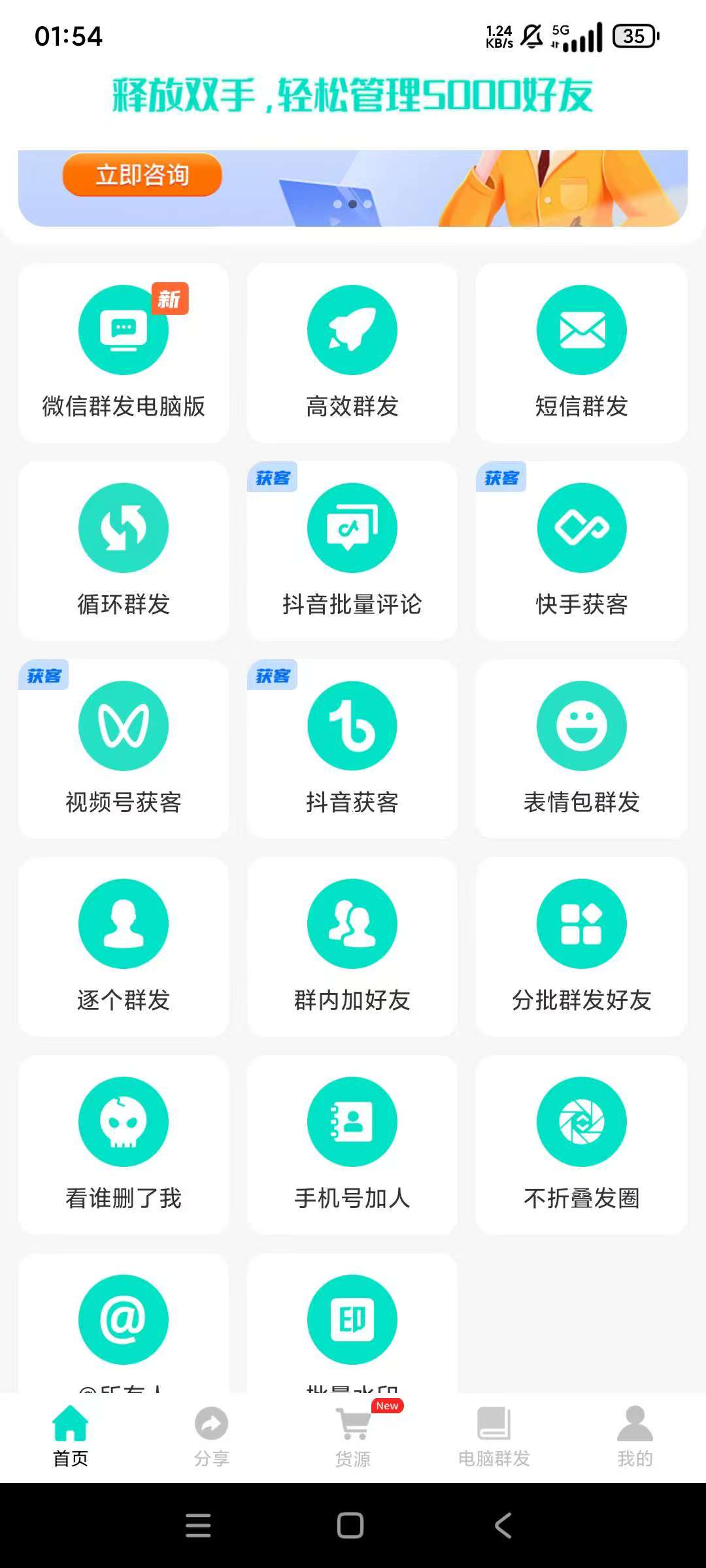Open the 高效群发 tile

352,353
